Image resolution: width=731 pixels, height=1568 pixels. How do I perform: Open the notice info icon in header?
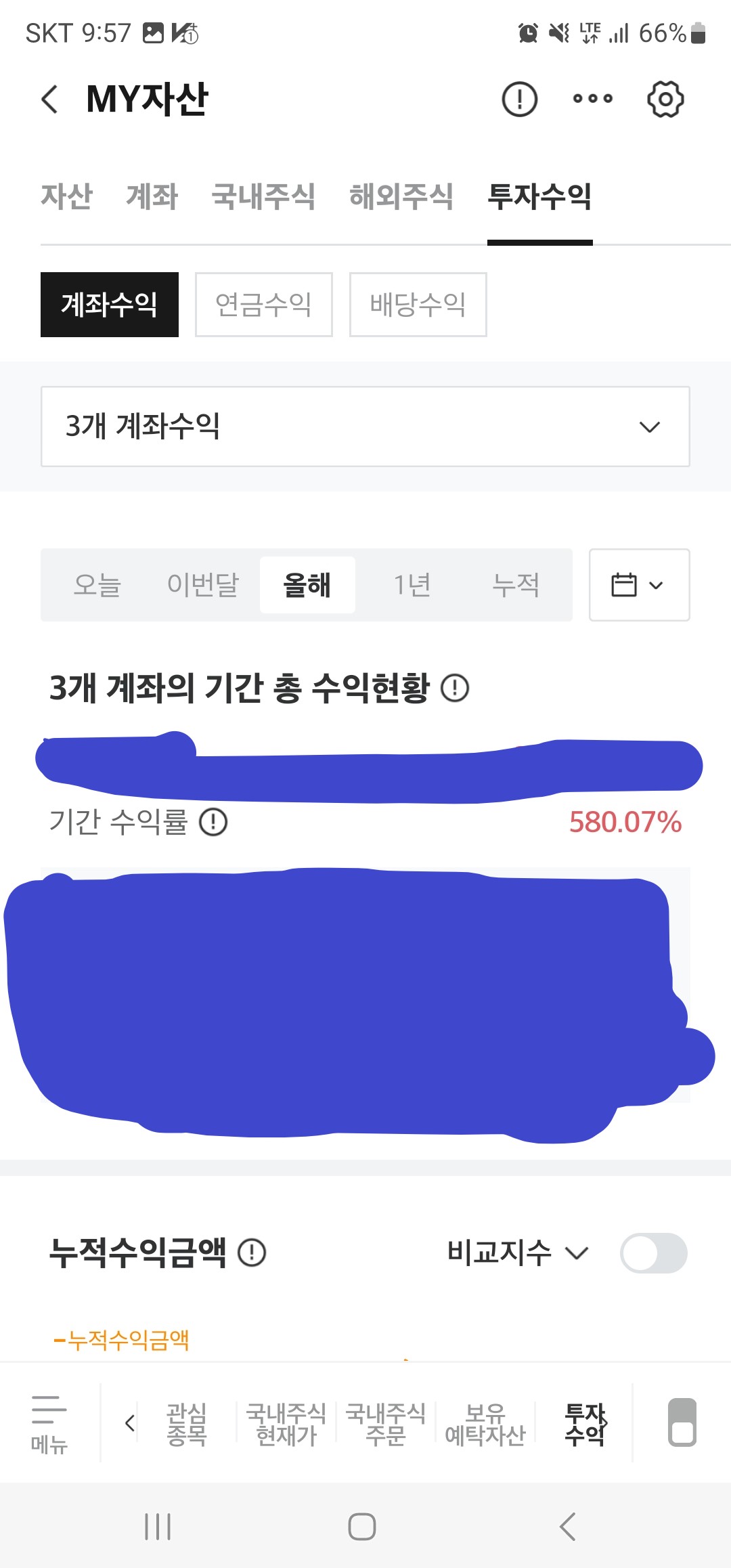519,100
